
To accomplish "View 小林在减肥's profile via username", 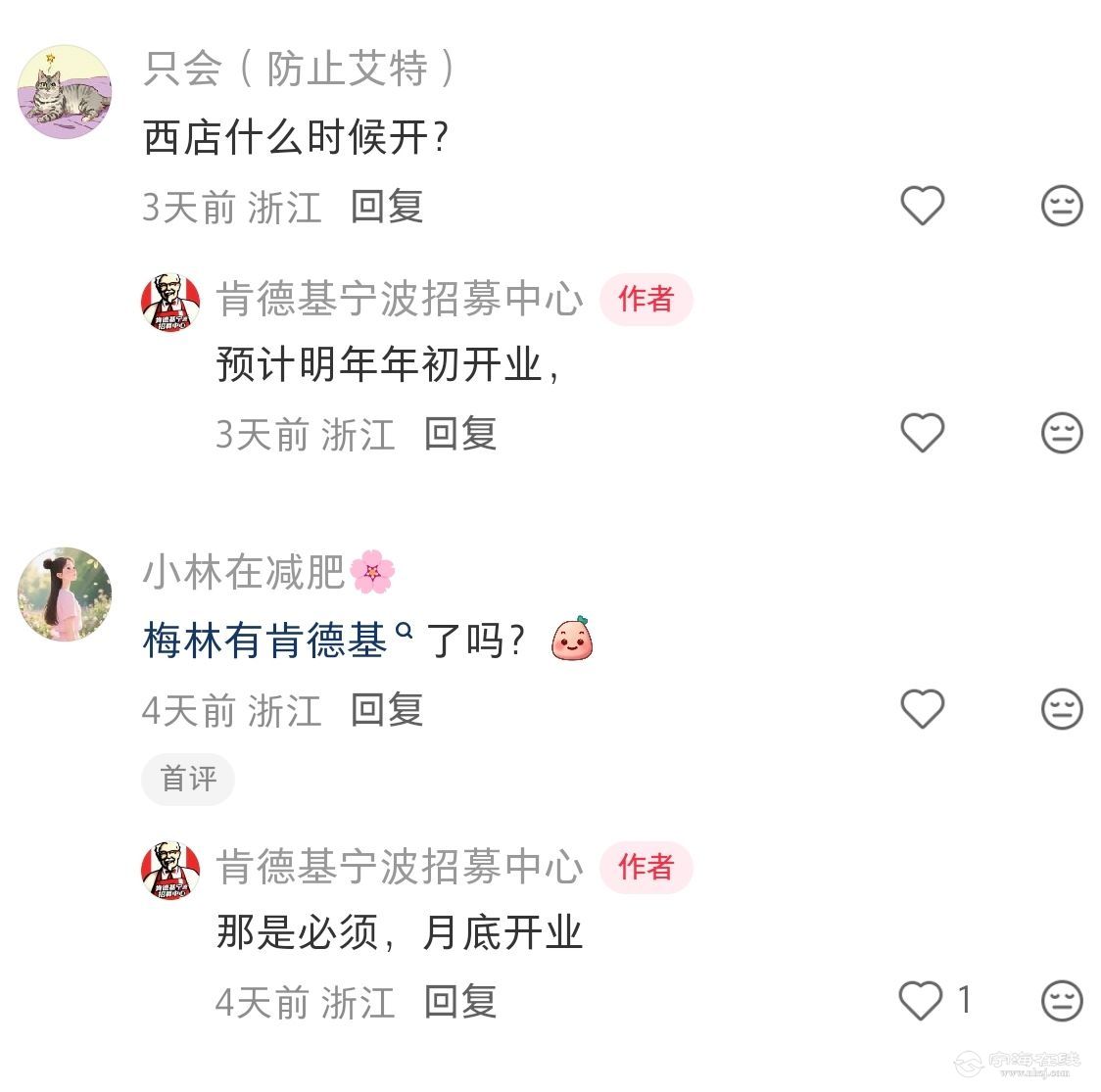I will 244,572.
